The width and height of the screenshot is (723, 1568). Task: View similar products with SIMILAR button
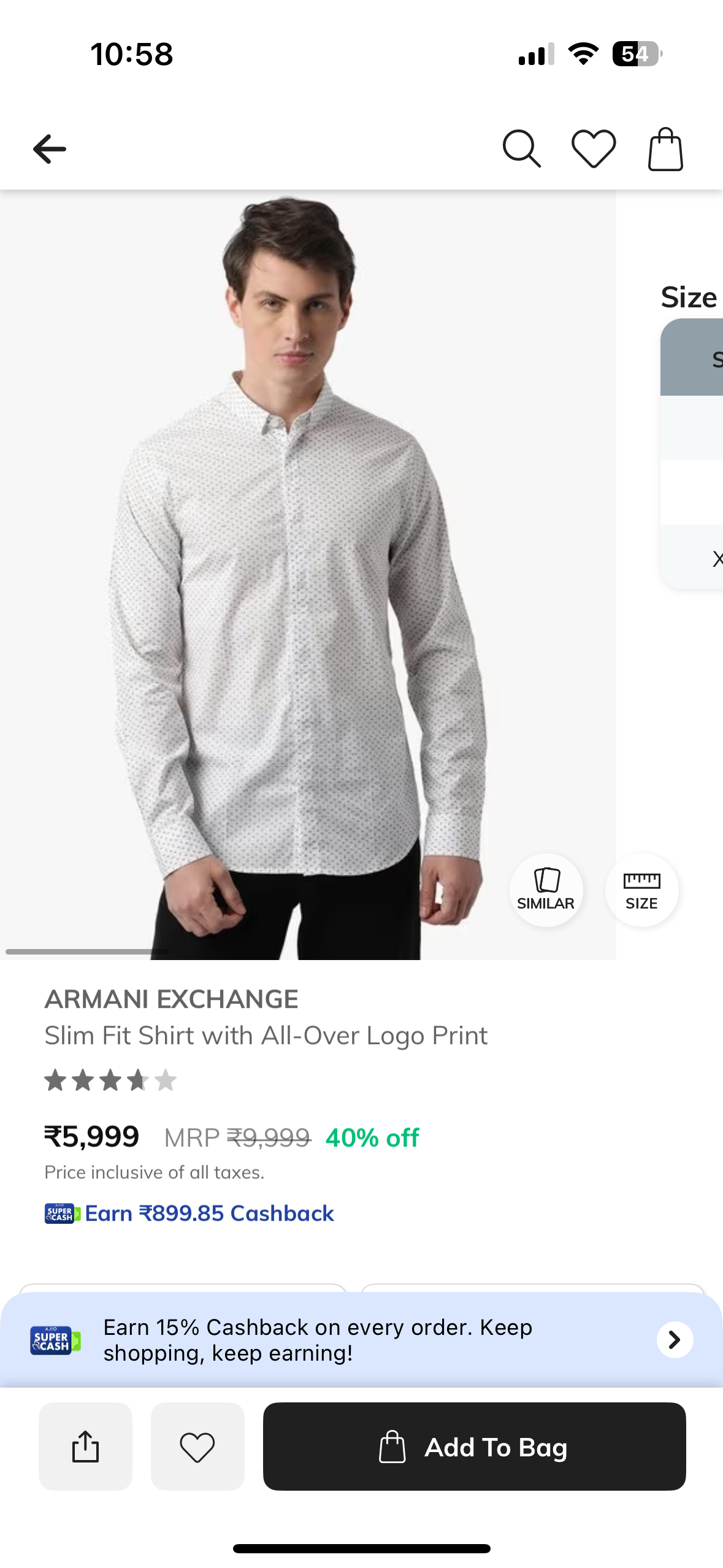(546, 890)
